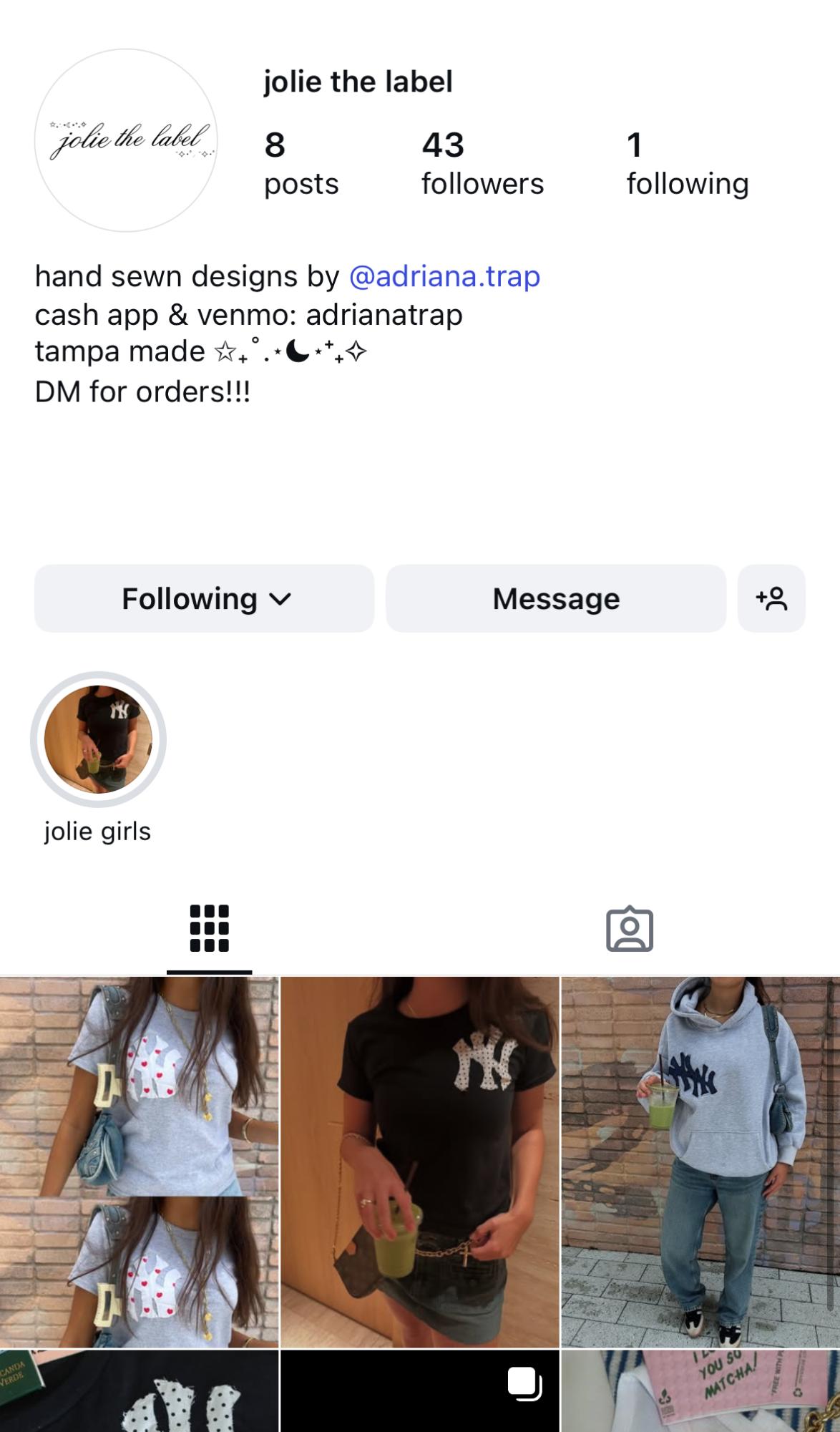Screen dimensions: 840x1432
Task: Open the gray tee with hearts post
Action: (x=139, y=1161)
